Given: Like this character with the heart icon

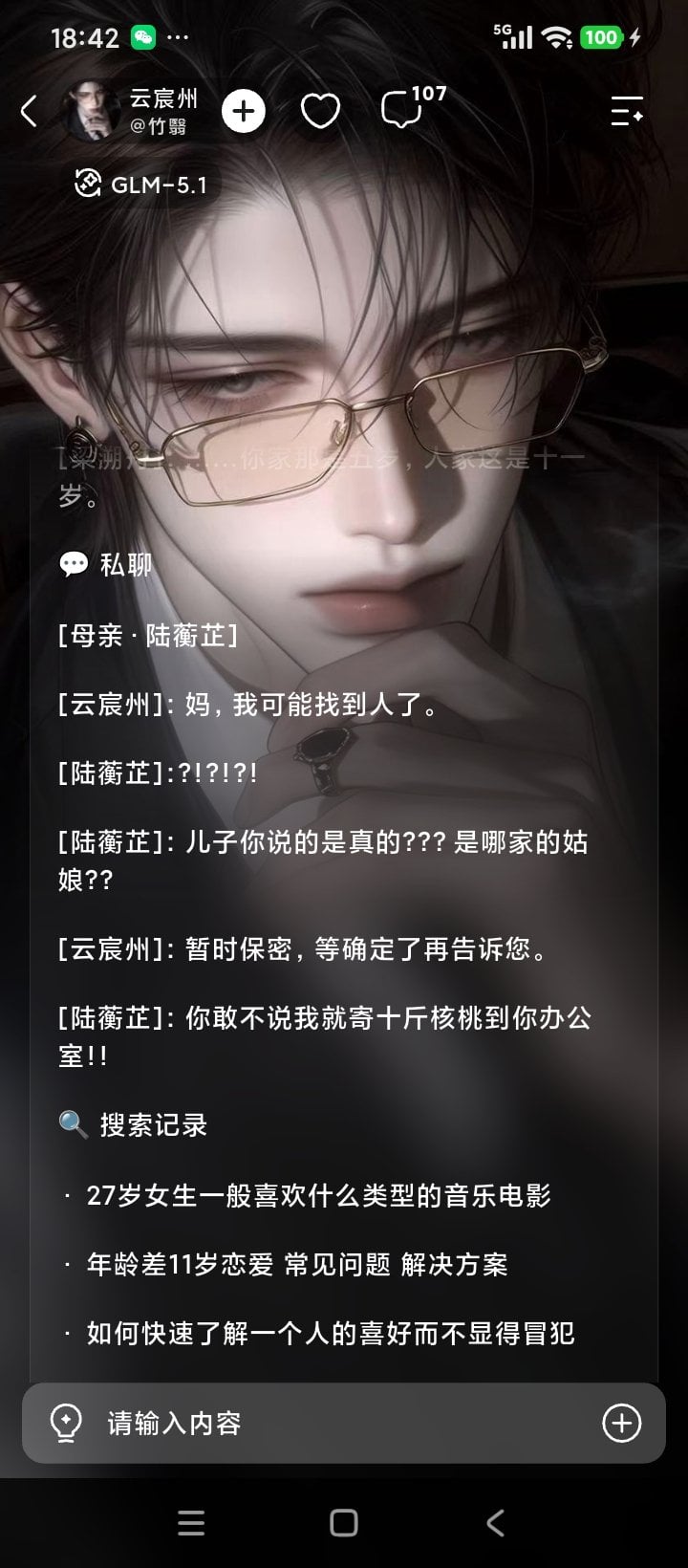Looking at the screenshot, I should click(x=320, y=112).
